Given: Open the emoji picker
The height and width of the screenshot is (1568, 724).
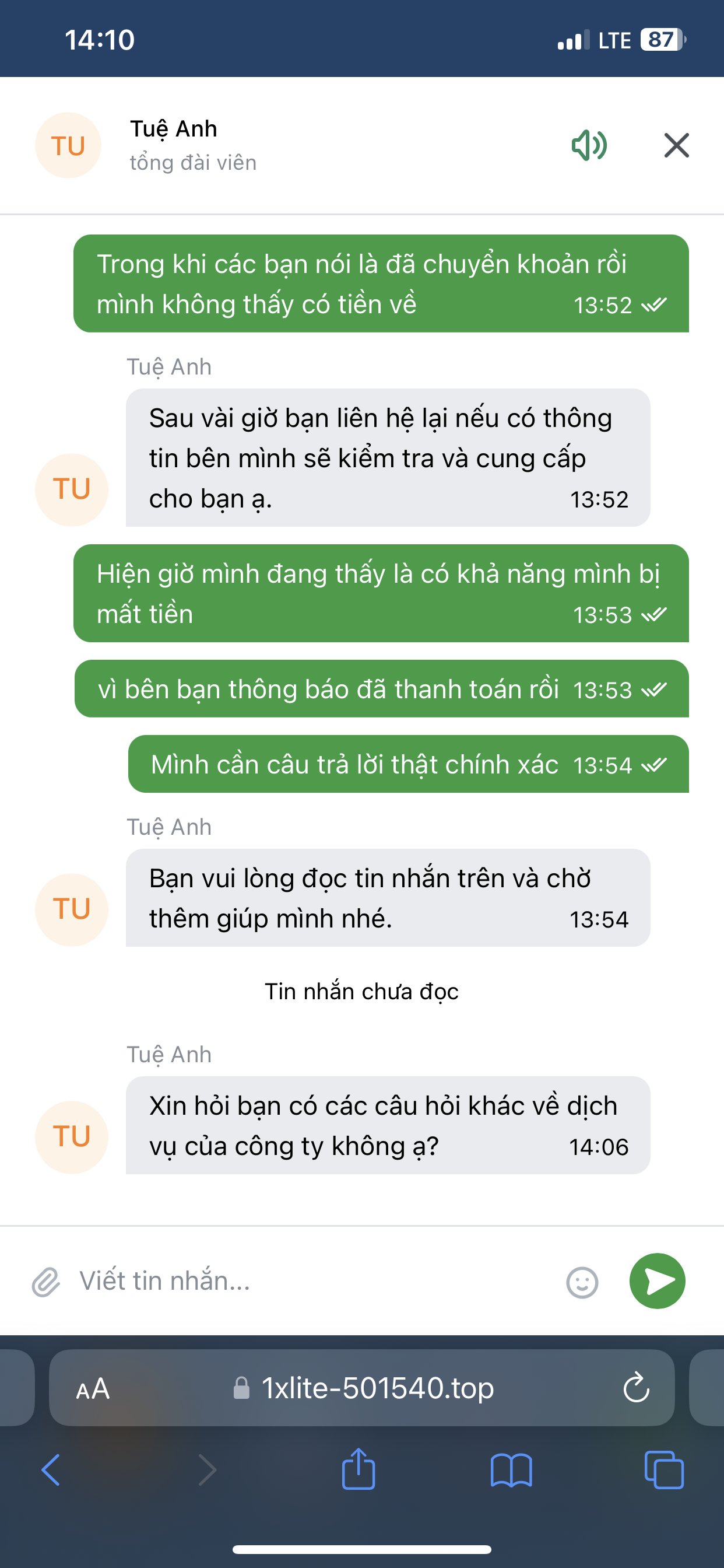Looking at the screenshot, I should point(582,1282).
